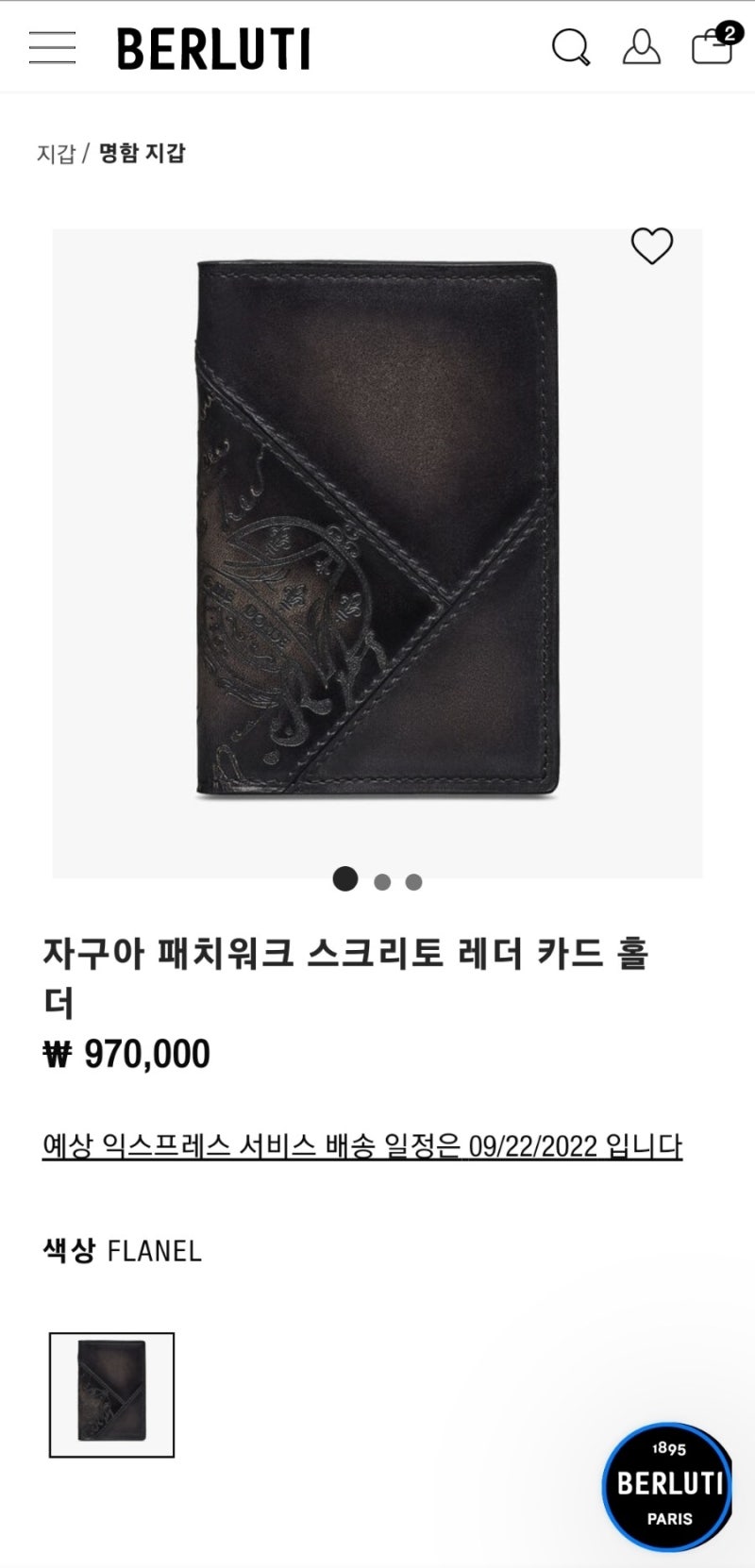
Task: Go to the 지갑 breadcrumb
Action: [x=56, y=153]
